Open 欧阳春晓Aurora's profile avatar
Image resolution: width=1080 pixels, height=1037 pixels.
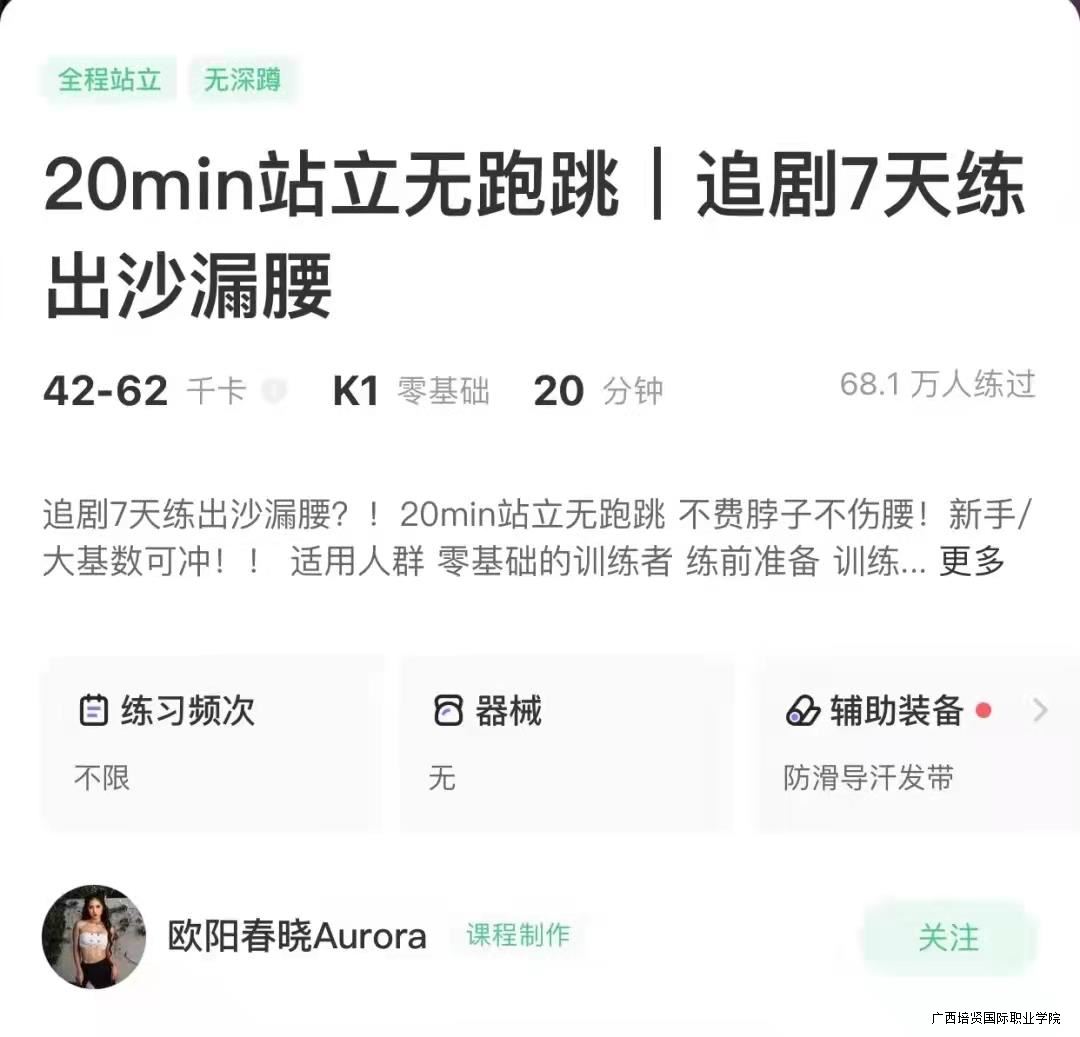click(94, 937)
